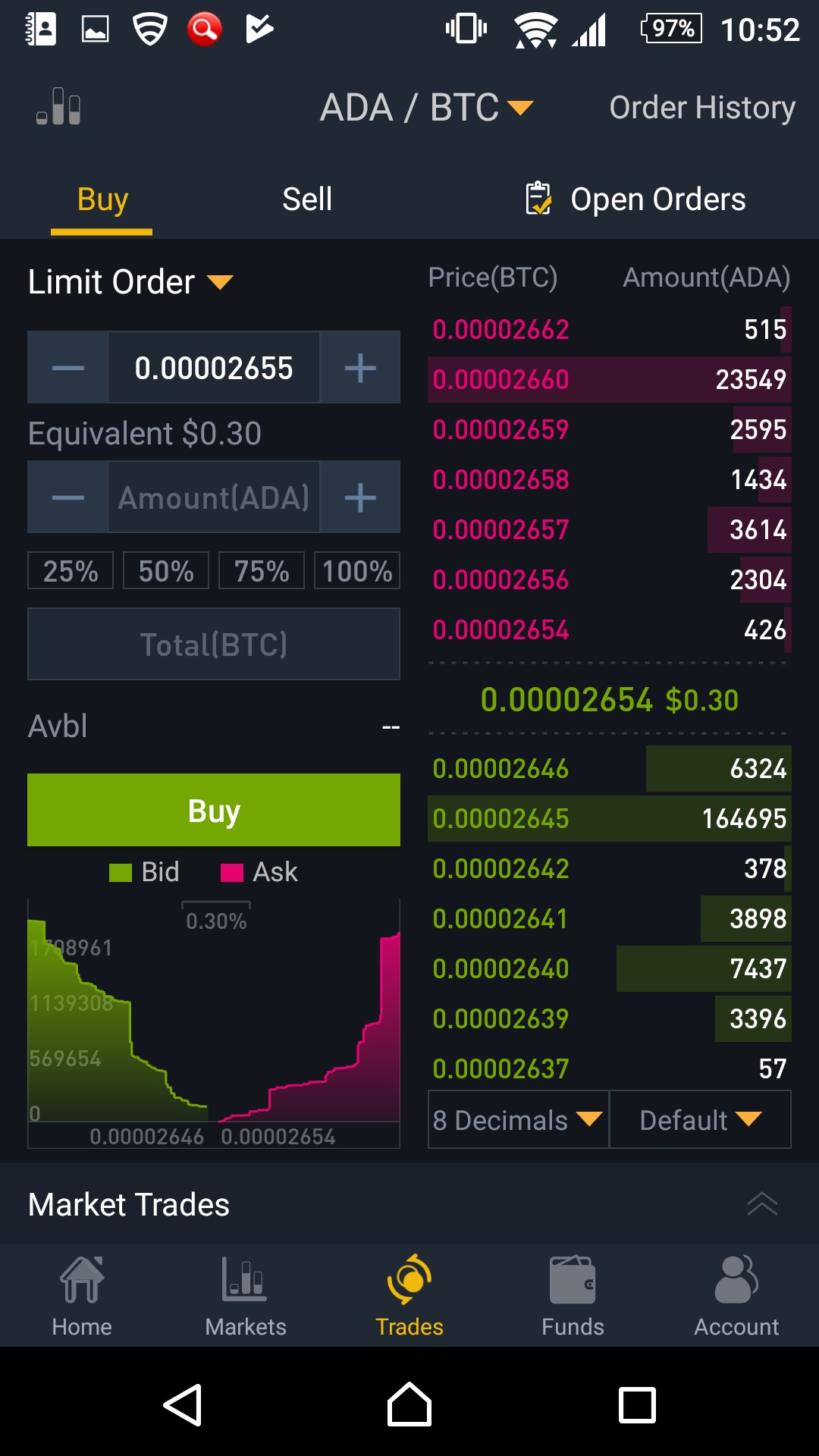Switch to the Markets tab
The height and width of the screenshot is (1456, 819).
(245, 1296)
